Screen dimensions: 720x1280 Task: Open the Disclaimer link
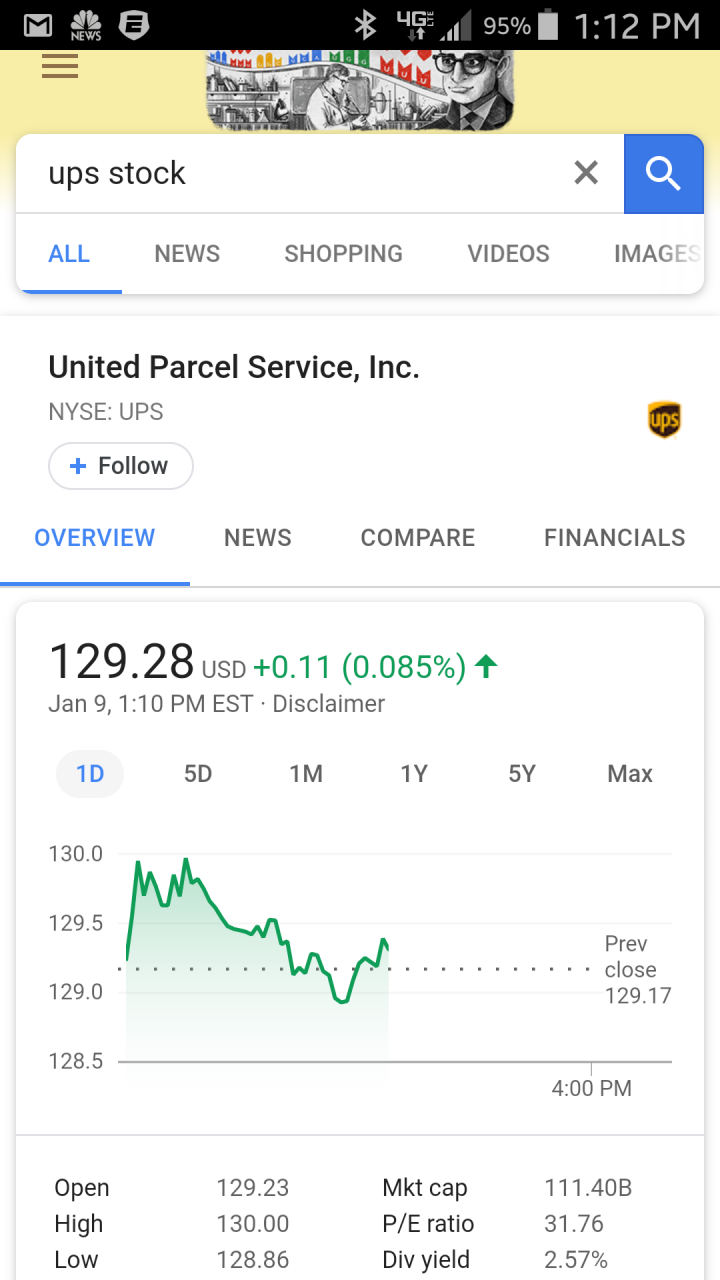tap(328, 704)
